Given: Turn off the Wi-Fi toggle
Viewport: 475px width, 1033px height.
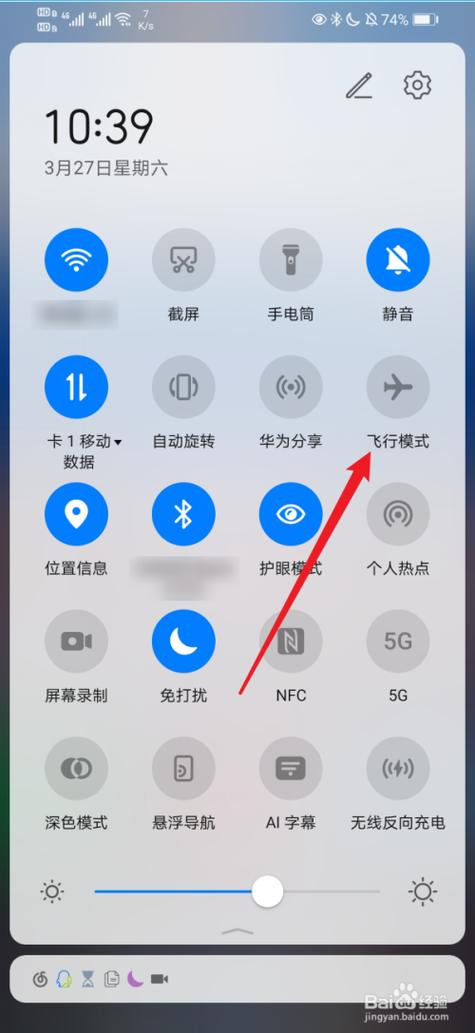Looking at the screenshot, I should [76, 260].
